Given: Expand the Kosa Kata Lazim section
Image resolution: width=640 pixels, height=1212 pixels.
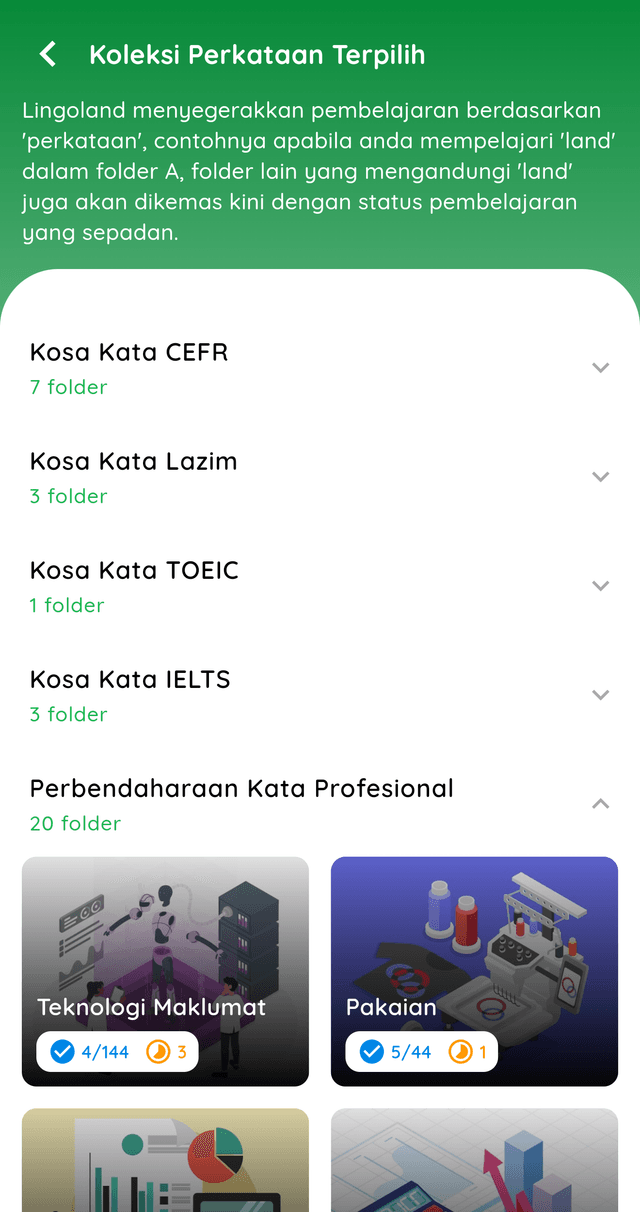Looking at the screenshot, I should [600, 477].
